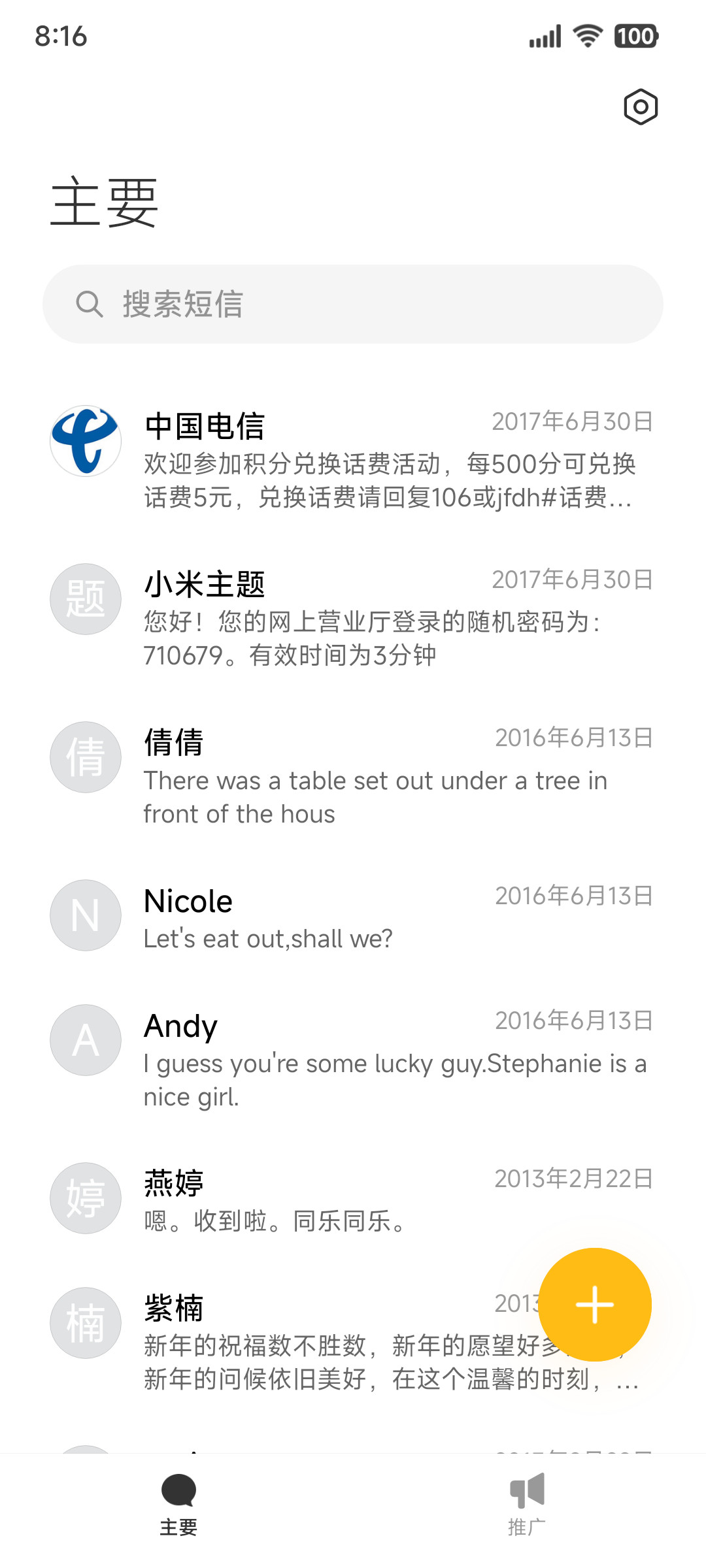Compose a new message with plus button
Screen dimensions: 706x1568
595,1305
